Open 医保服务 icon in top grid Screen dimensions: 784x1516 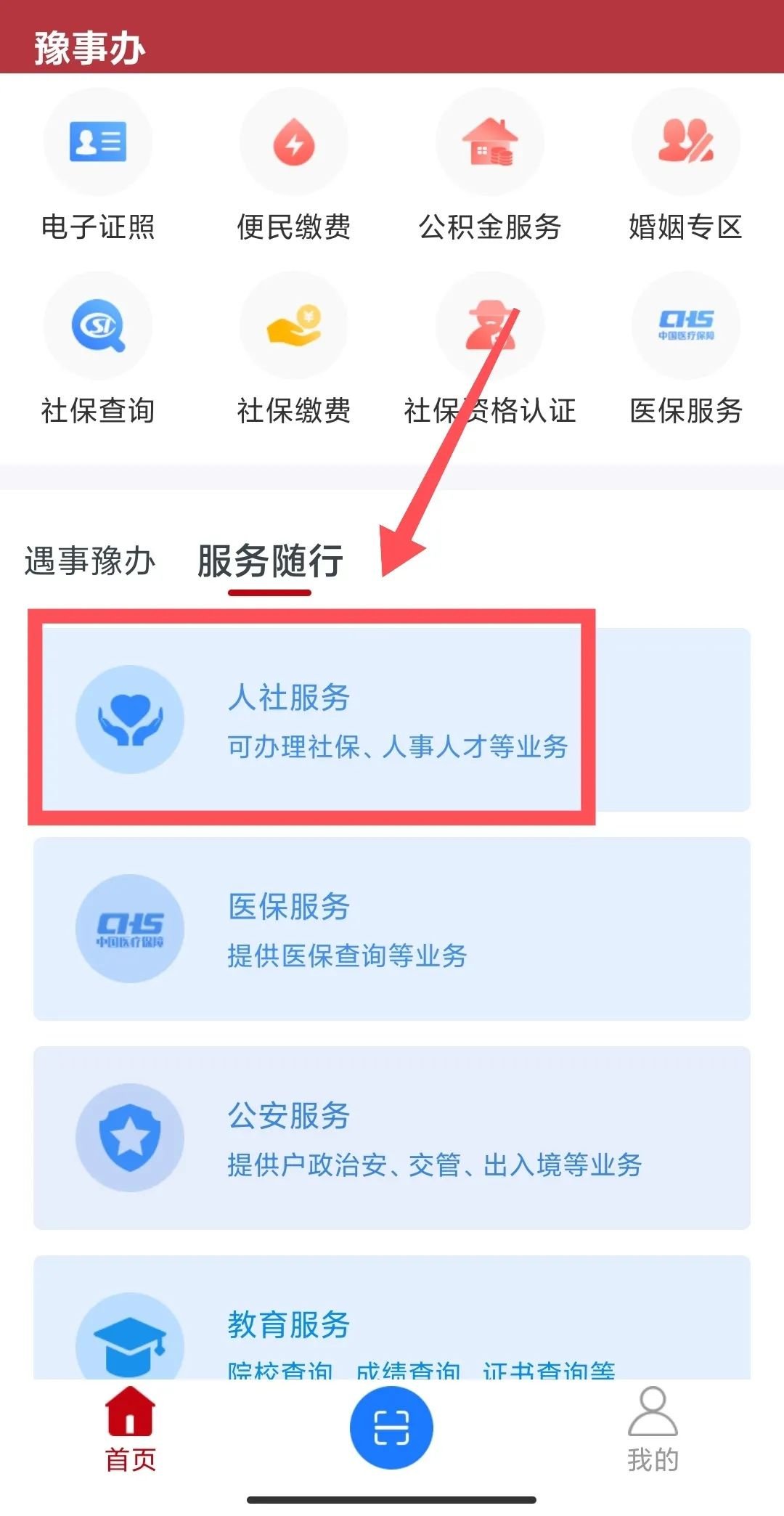[x=686, y=350]
